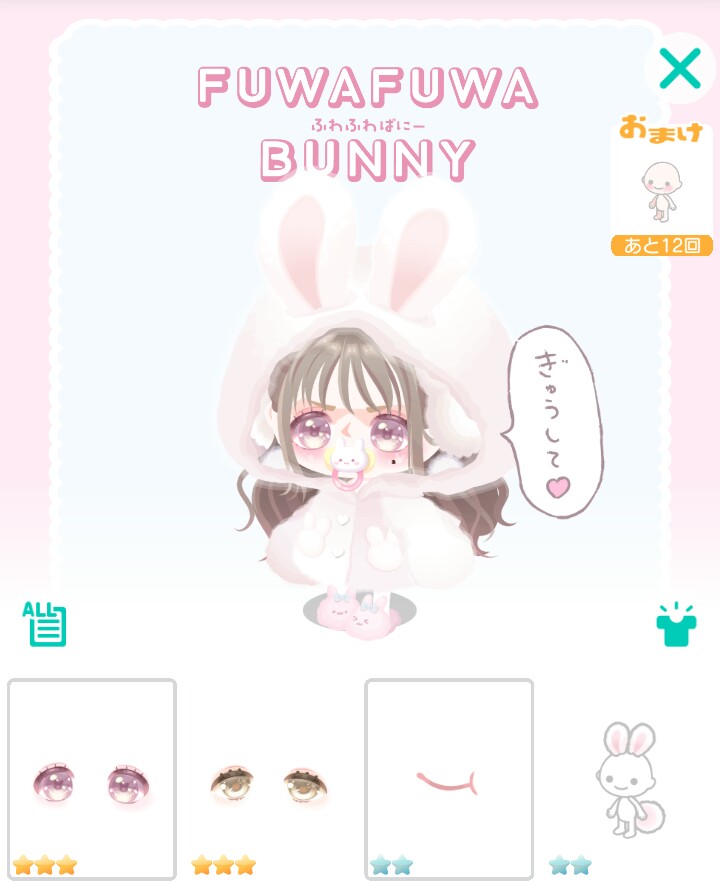Tap the green shirt try-on icon

675,625
